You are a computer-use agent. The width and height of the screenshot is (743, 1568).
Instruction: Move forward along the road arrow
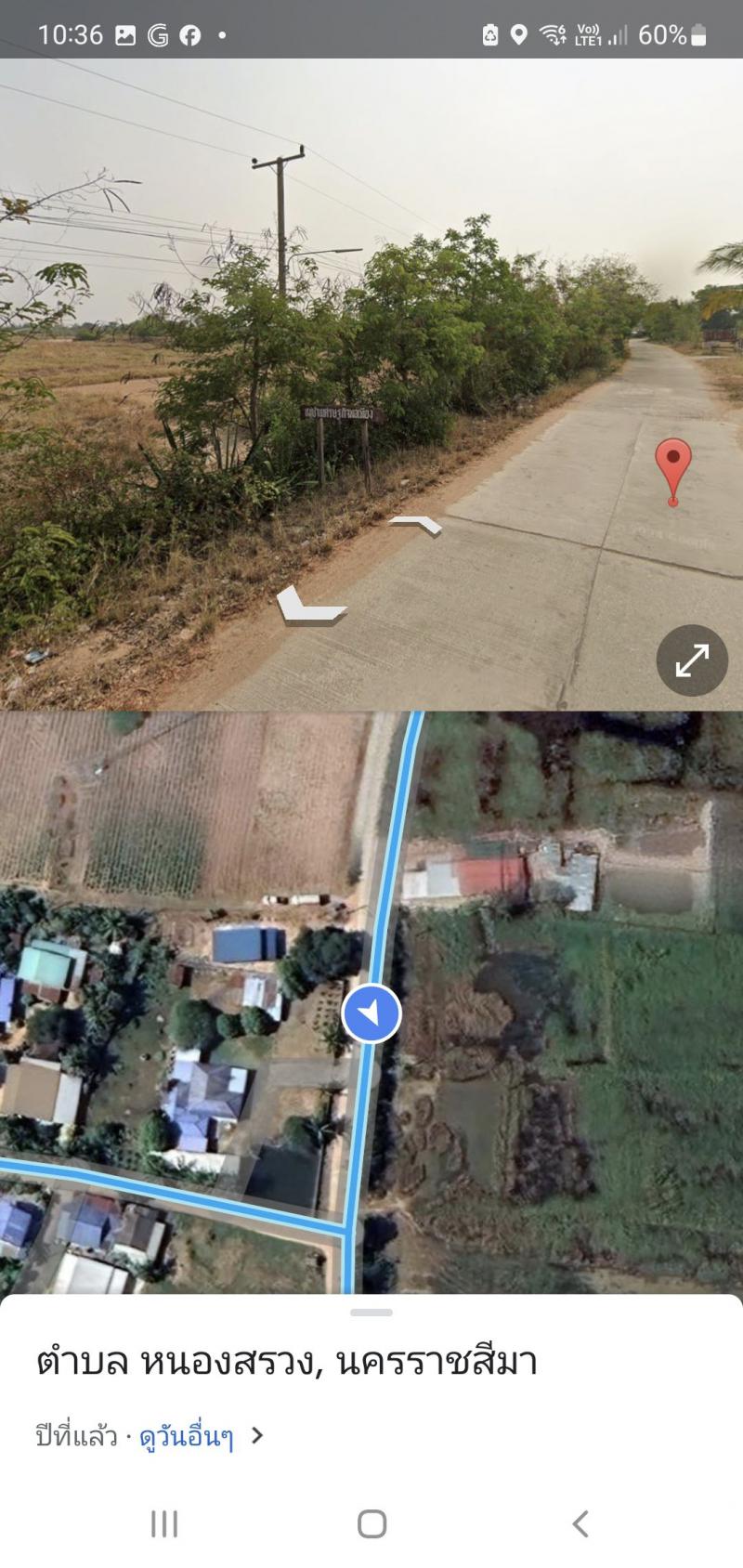415,527
